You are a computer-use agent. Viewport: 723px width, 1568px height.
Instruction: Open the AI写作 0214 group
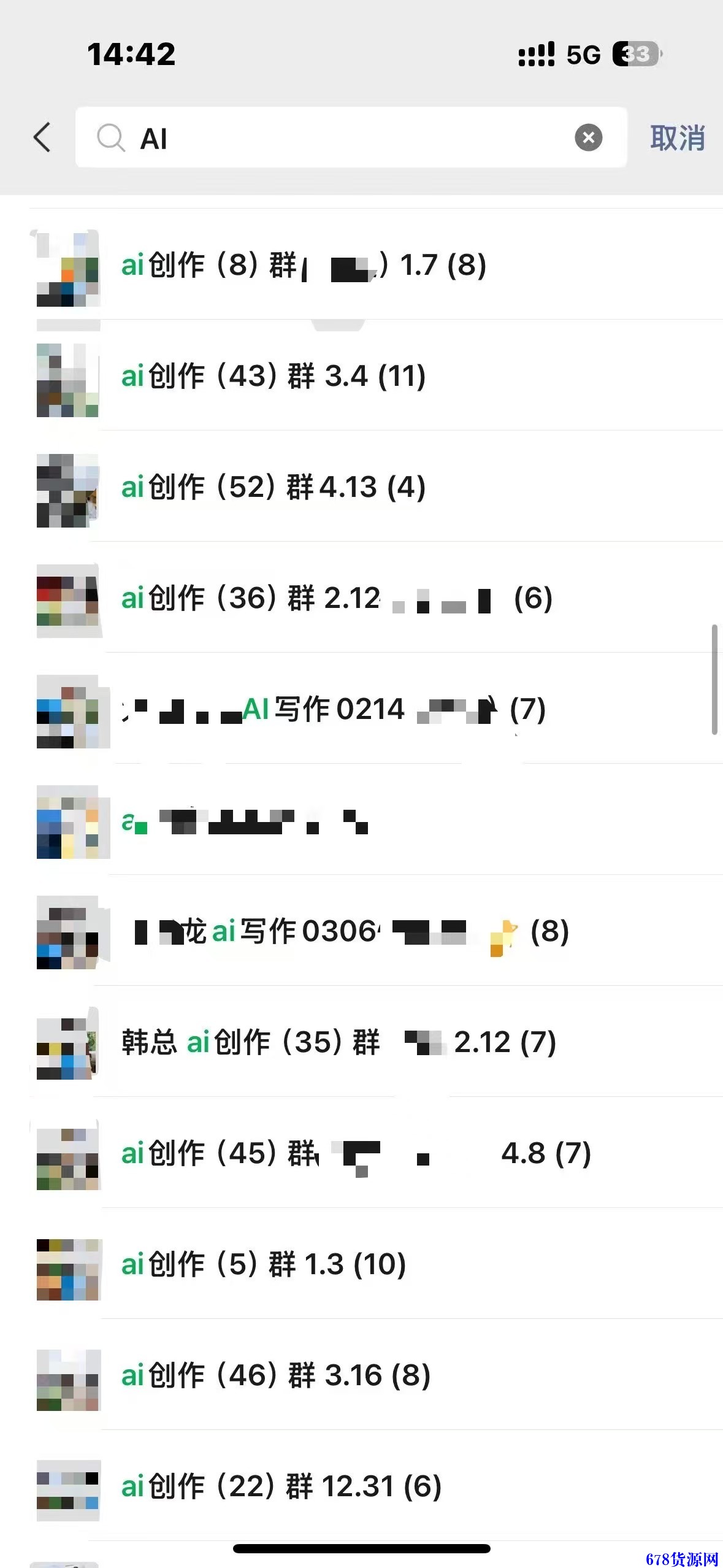click(x=362, y=709)
